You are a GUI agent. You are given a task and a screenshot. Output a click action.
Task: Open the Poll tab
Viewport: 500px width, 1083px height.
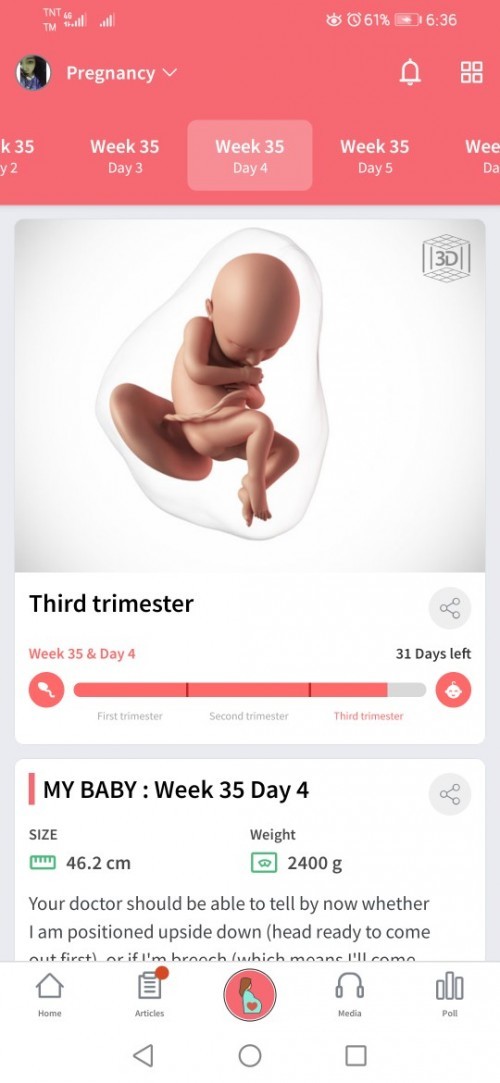[450, 995]
